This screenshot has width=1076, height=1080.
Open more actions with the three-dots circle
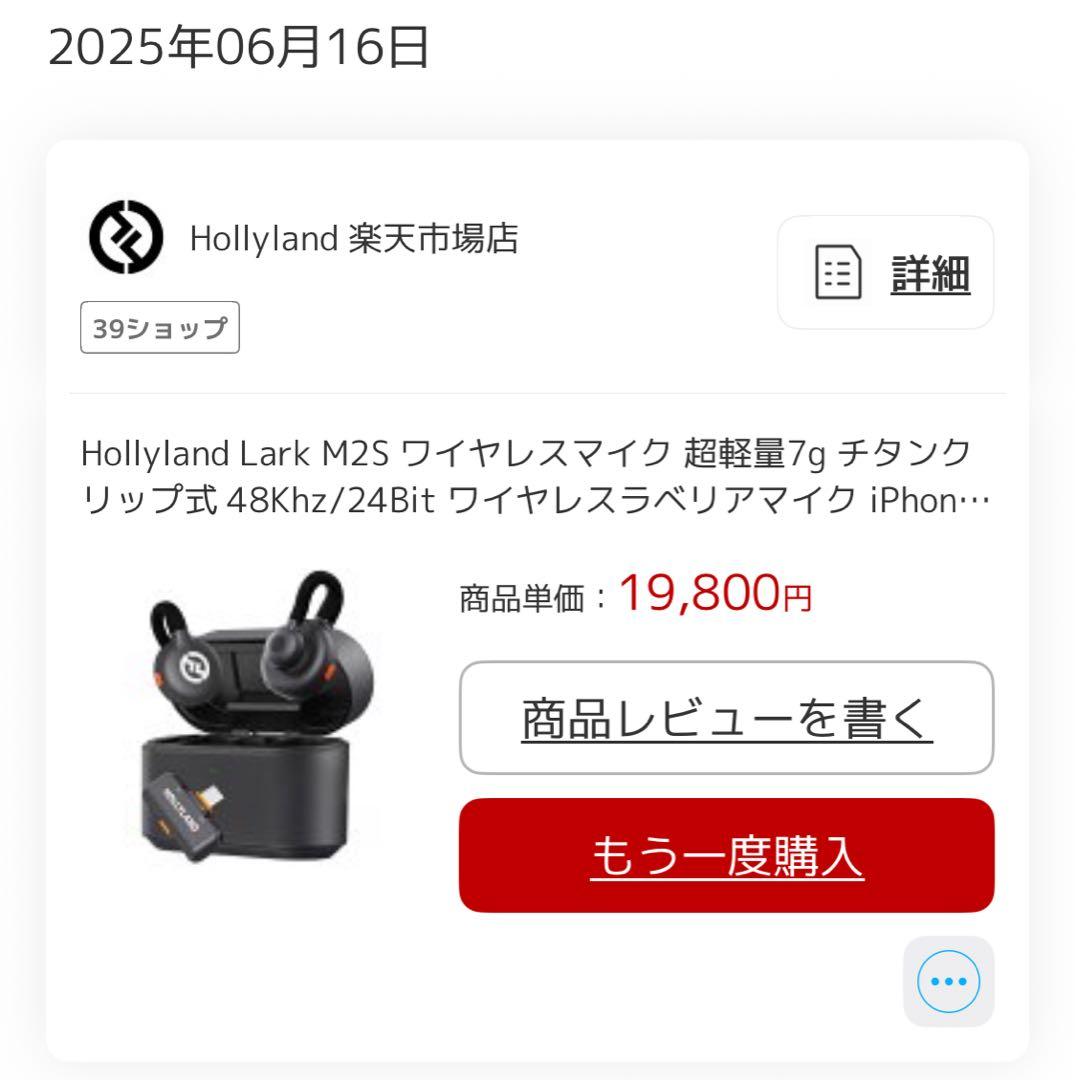point(948,981)
